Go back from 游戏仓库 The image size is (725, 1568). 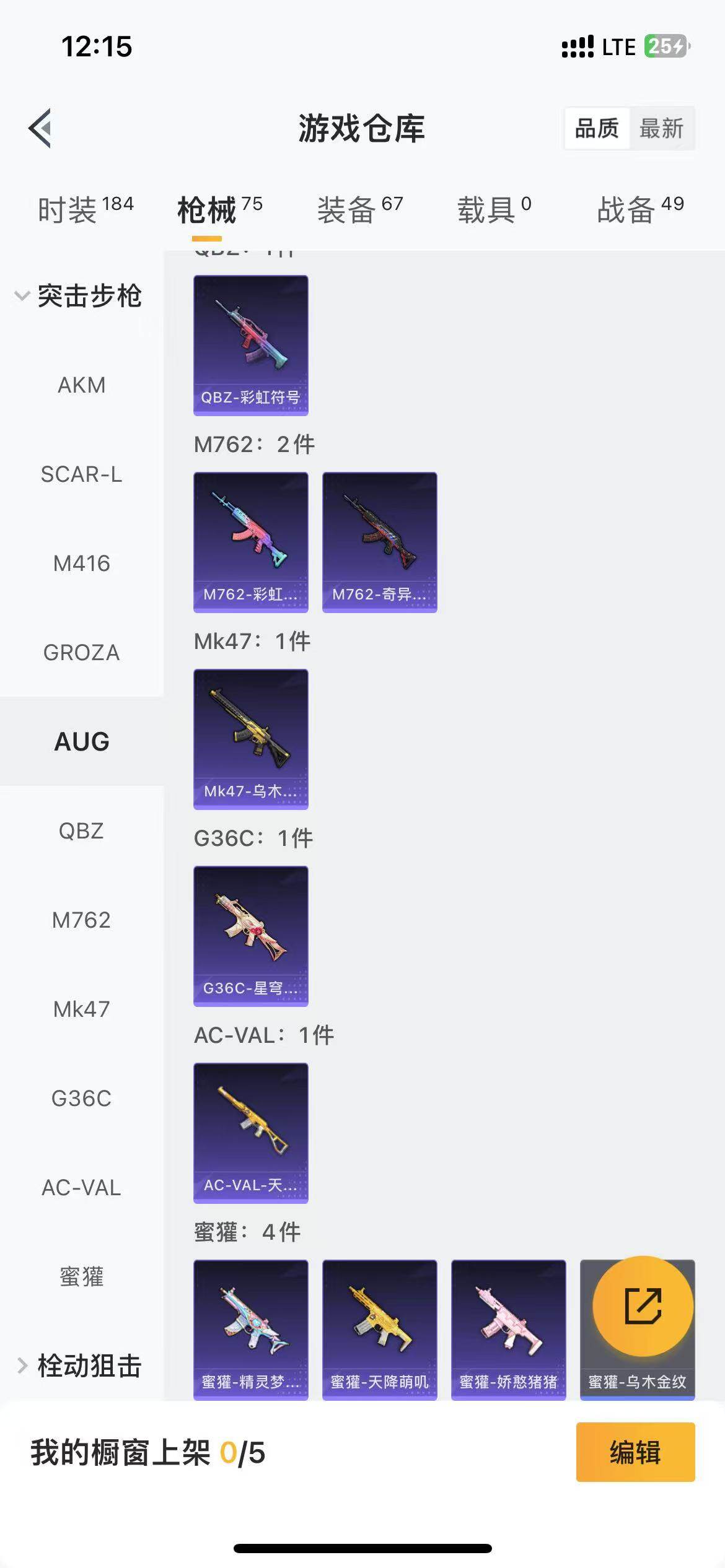point(41,129)
